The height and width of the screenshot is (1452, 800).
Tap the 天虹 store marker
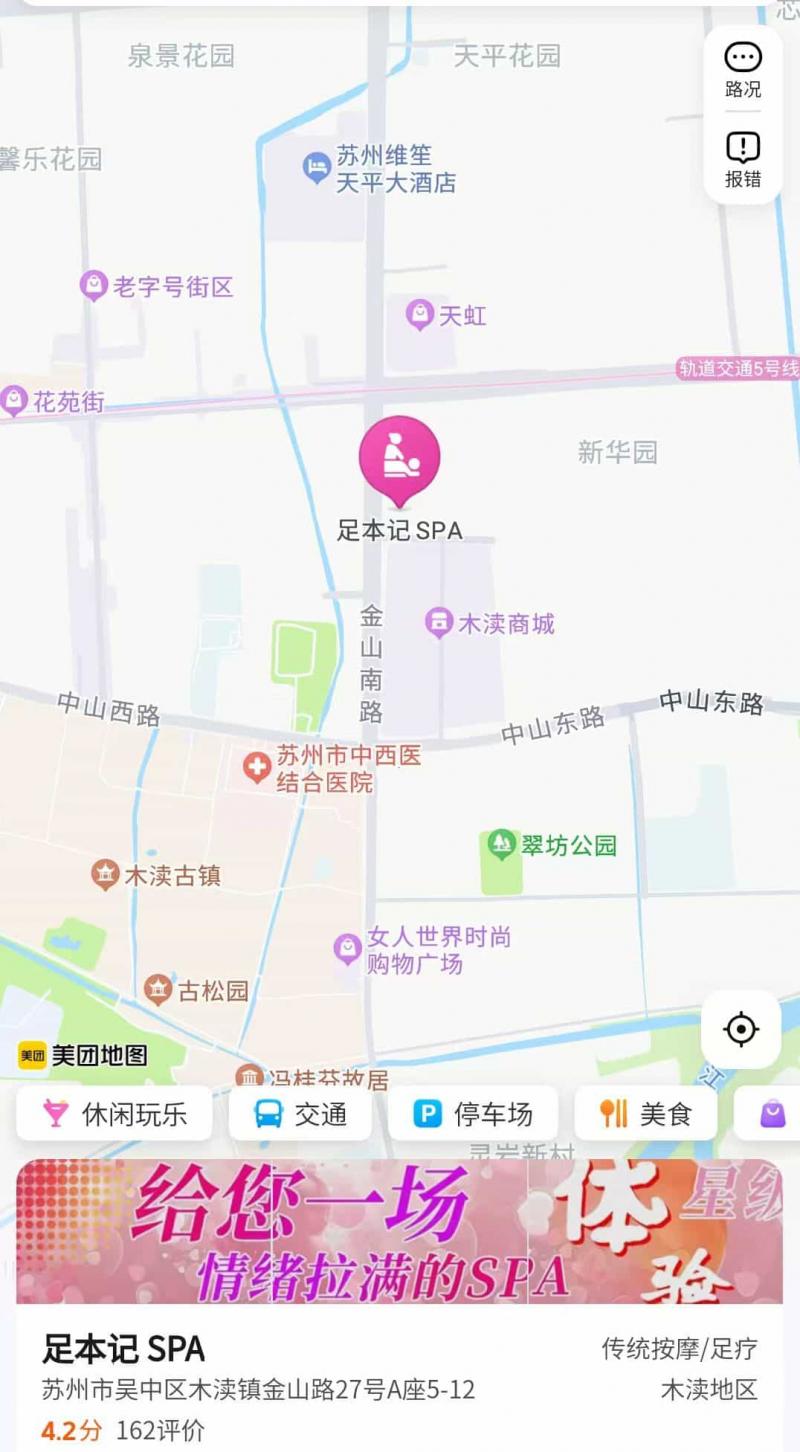[x=418, y=317]
